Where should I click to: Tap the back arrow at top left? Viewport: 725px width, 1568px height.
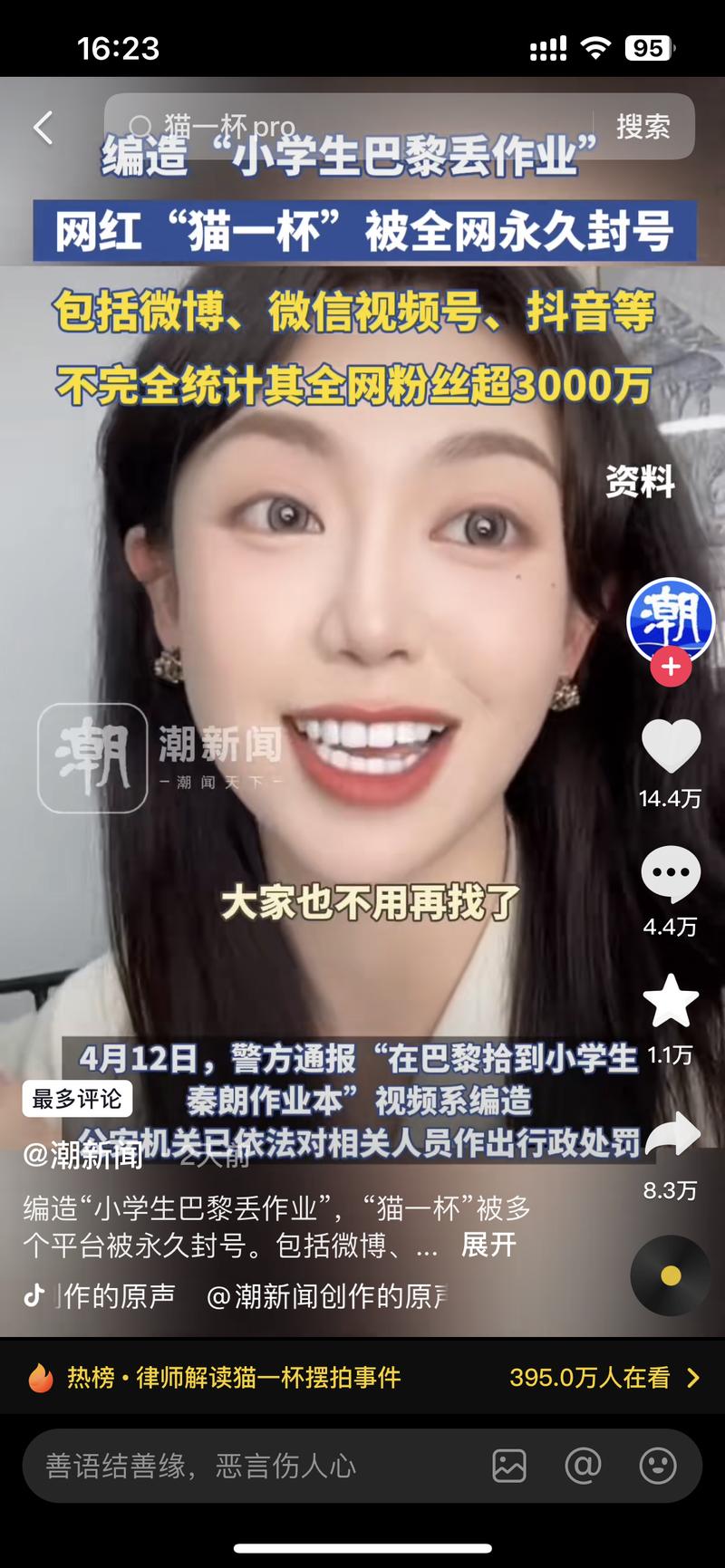(x=43, y=127)
